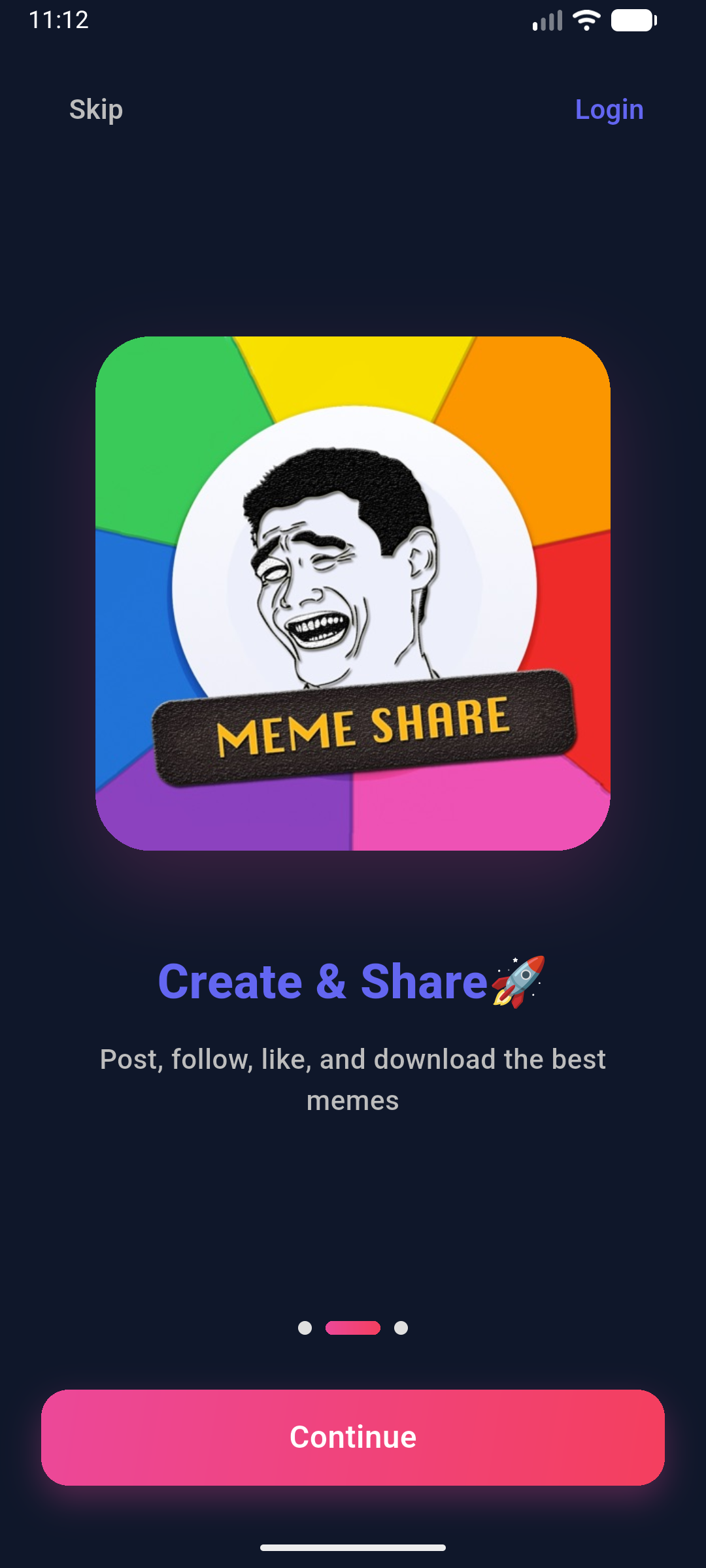Tap the pink gradient Continue bar

pyautogui.click(x=353, y=1436)
